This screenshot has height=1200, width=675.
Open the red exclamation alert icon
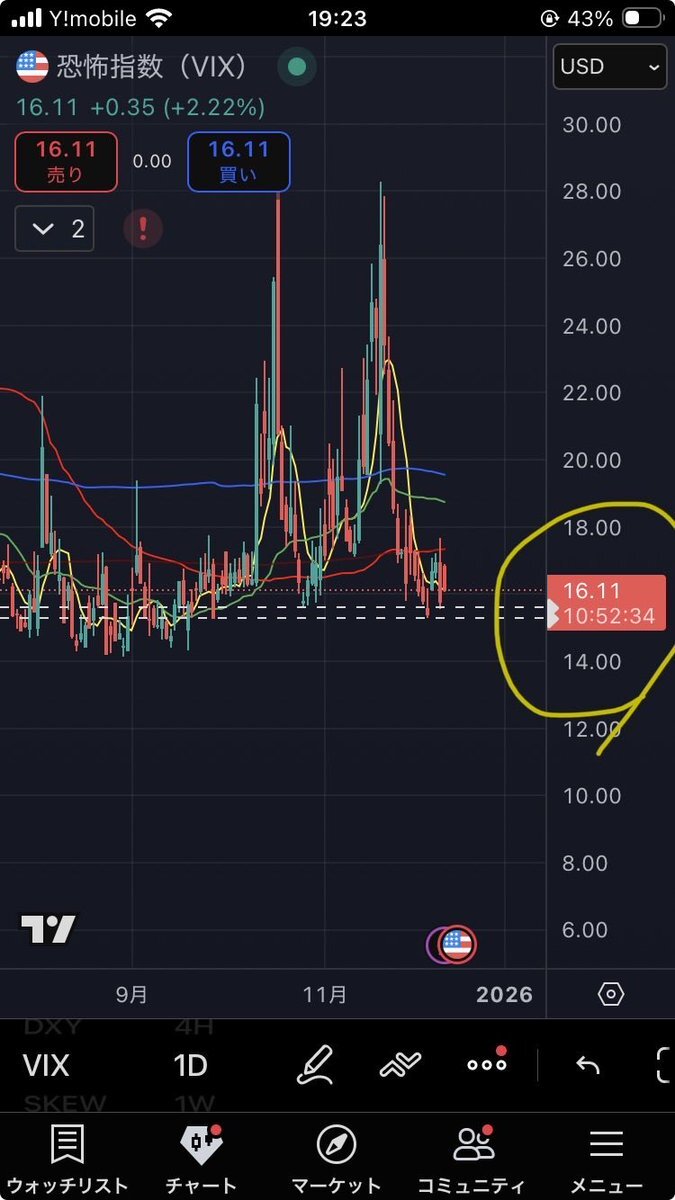point(143,229)
